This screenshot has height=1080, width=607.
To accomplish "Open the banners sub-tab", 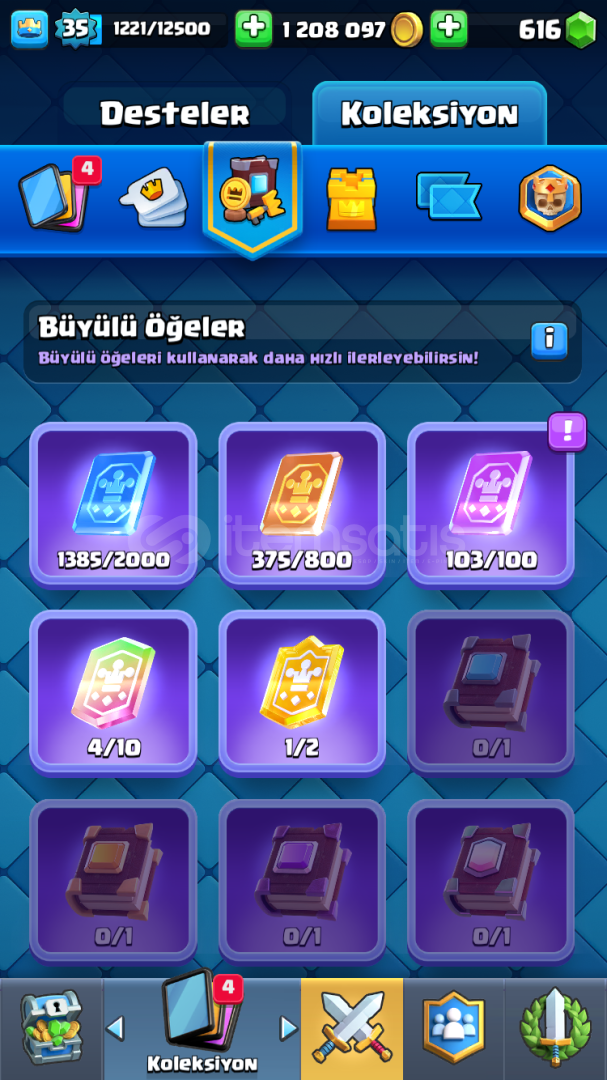I will point(449,196).
